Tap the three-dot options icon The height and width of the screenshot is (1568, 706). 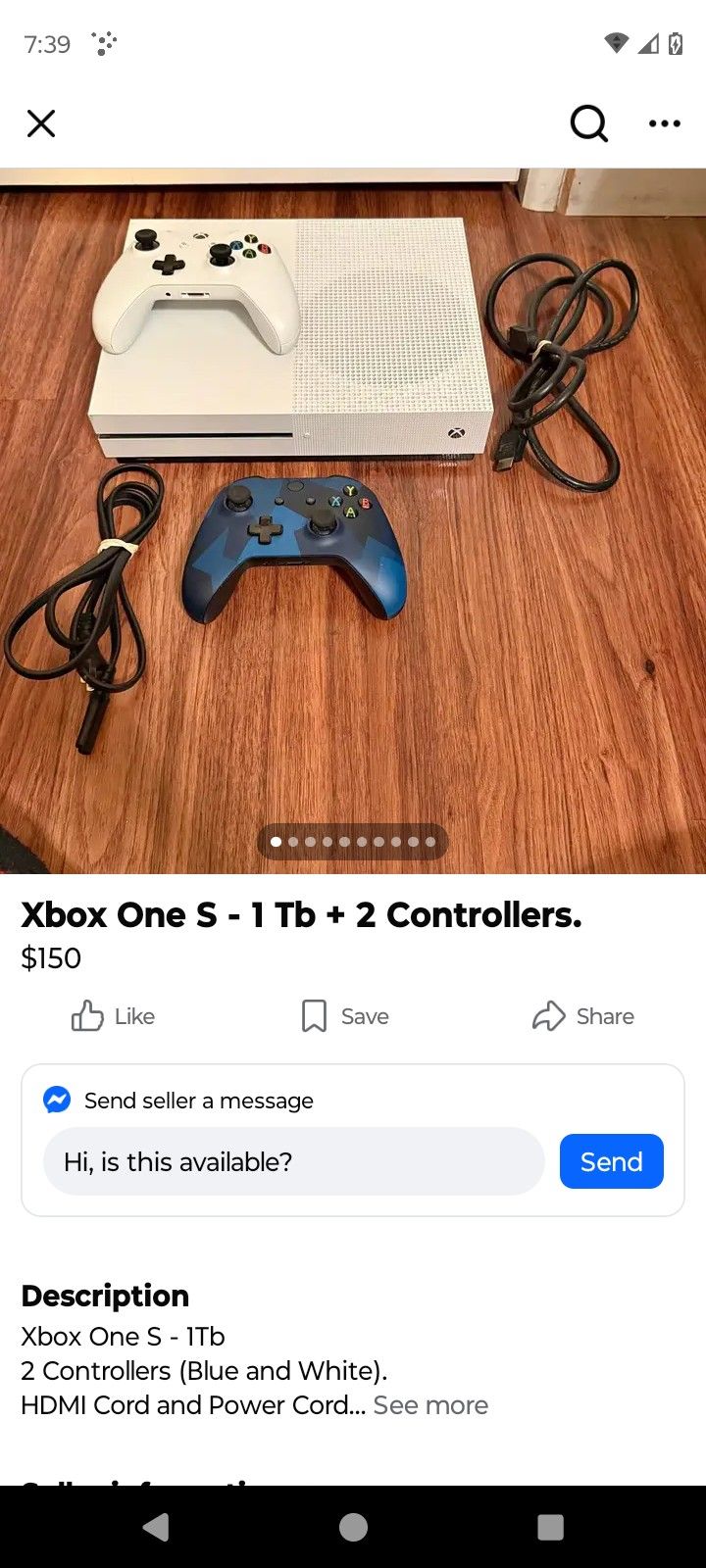tap(665, 123)
